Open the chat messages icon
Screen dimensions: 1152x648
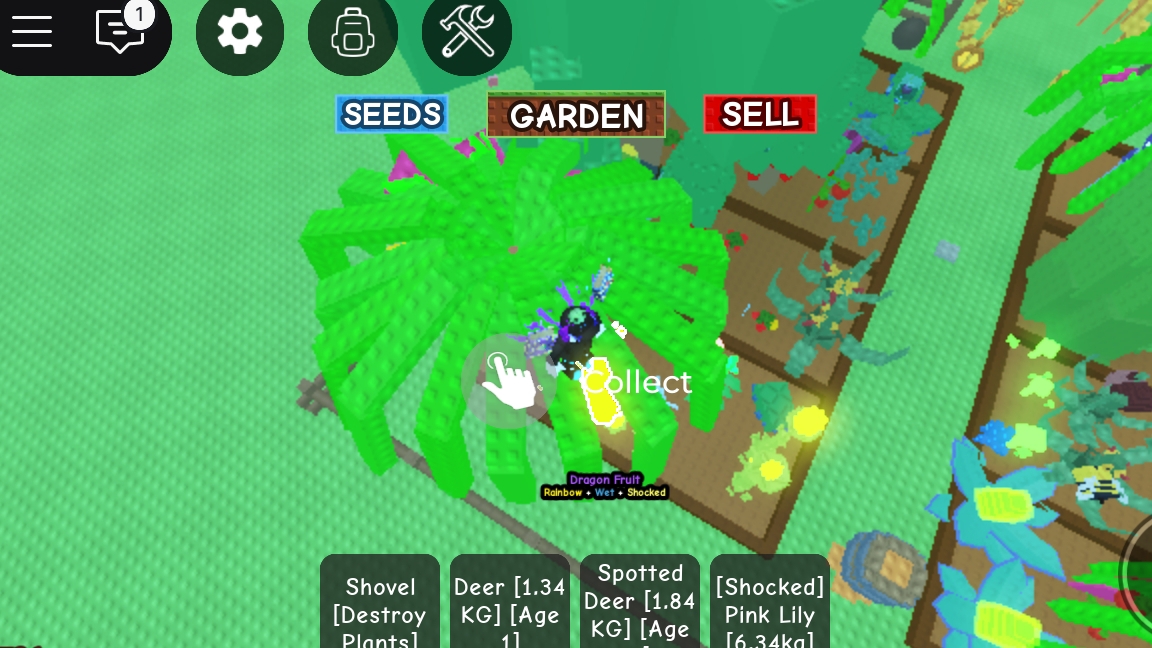tap(120, 31)
